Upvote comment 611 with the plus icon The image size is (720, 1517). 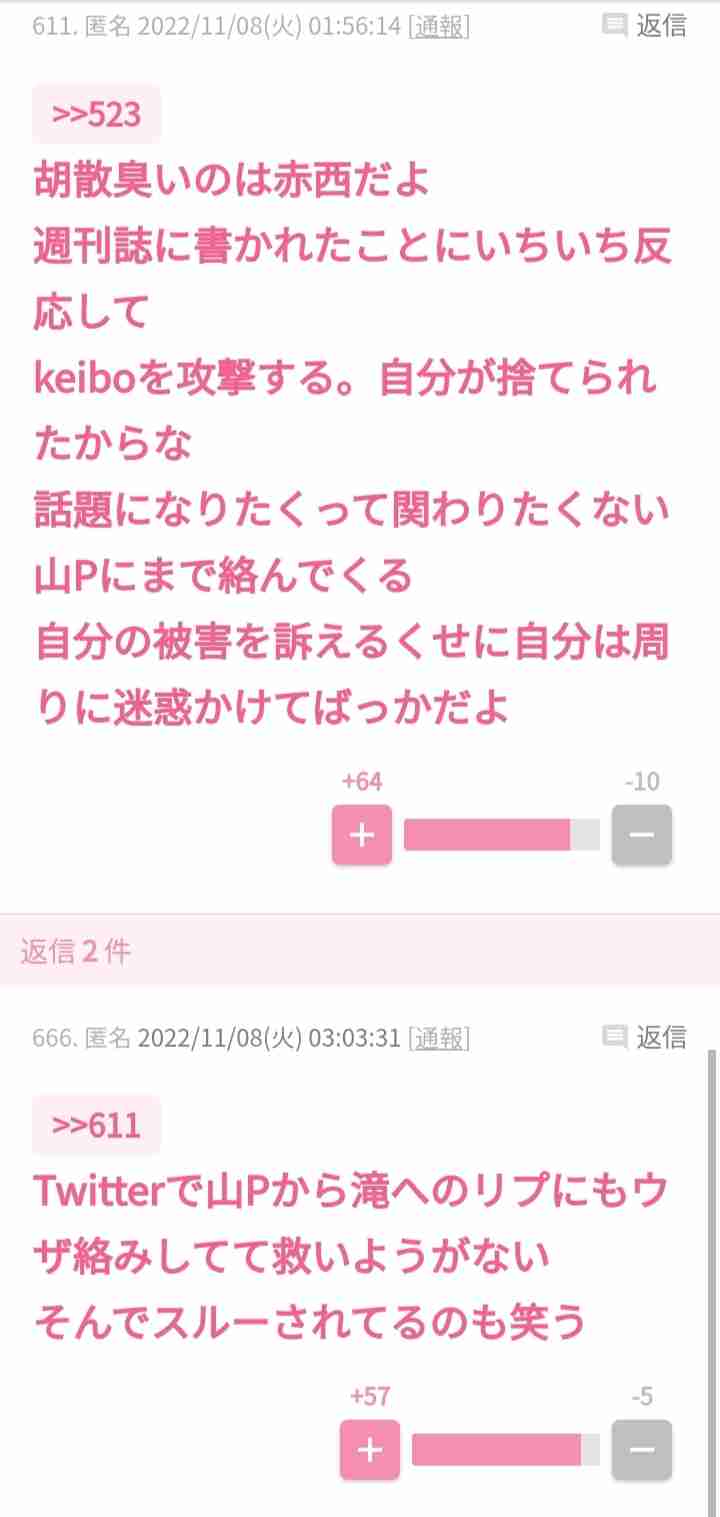[x=361, y=835]
